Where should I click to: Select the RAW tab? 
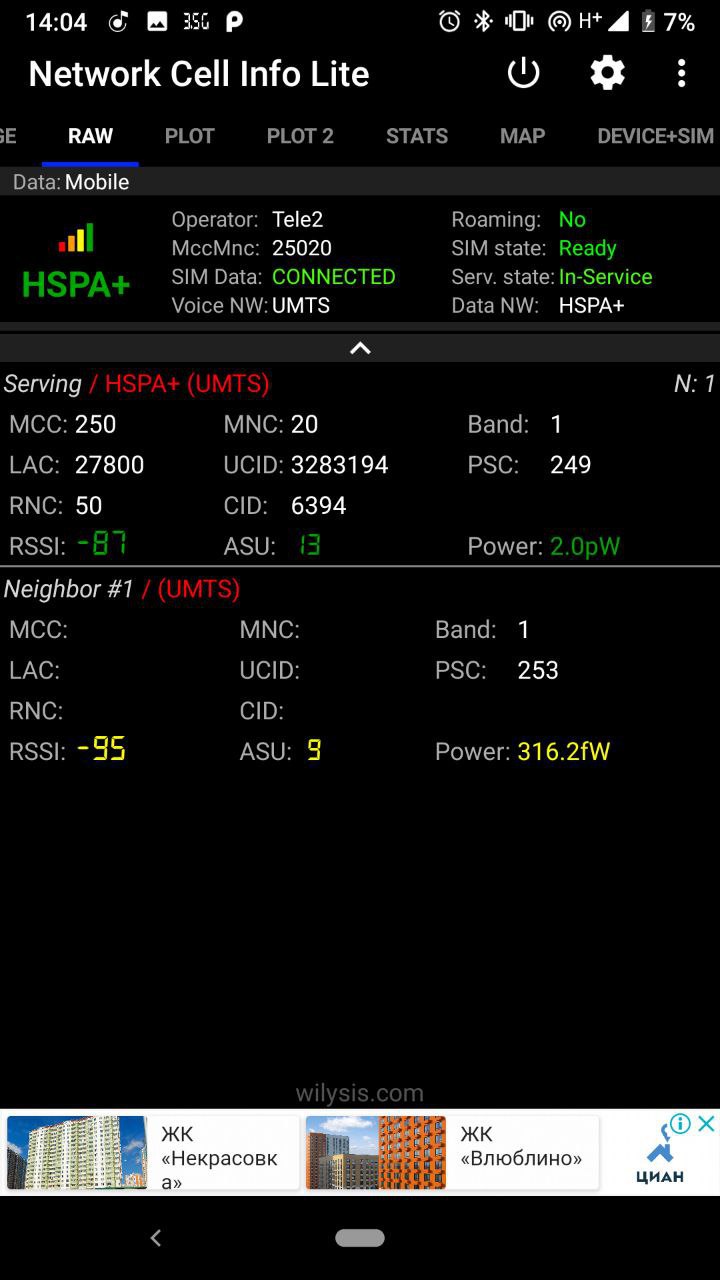90,136
